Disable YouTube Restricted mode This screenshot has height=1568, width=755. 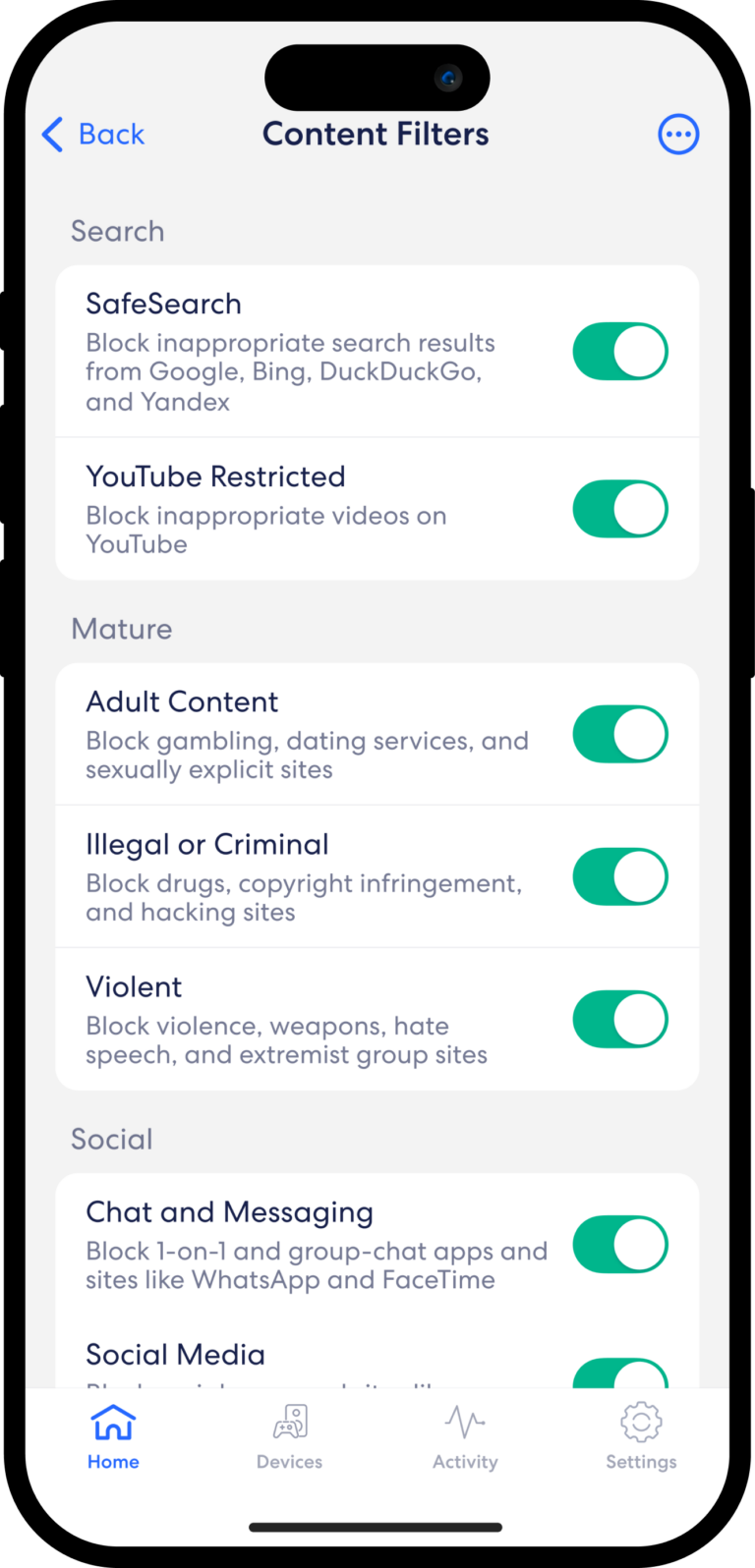(620, 509)
